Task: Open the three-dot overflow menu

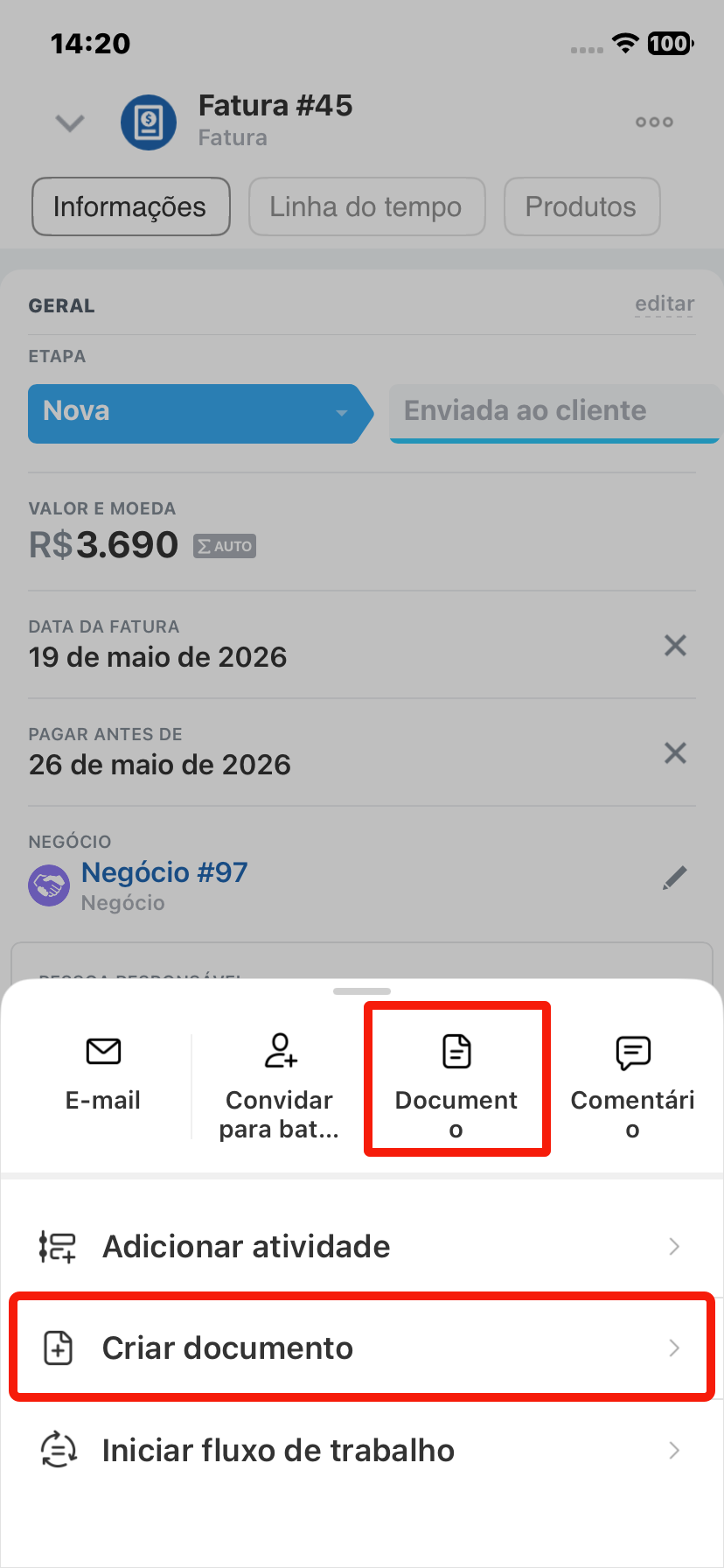Action: 654,122
